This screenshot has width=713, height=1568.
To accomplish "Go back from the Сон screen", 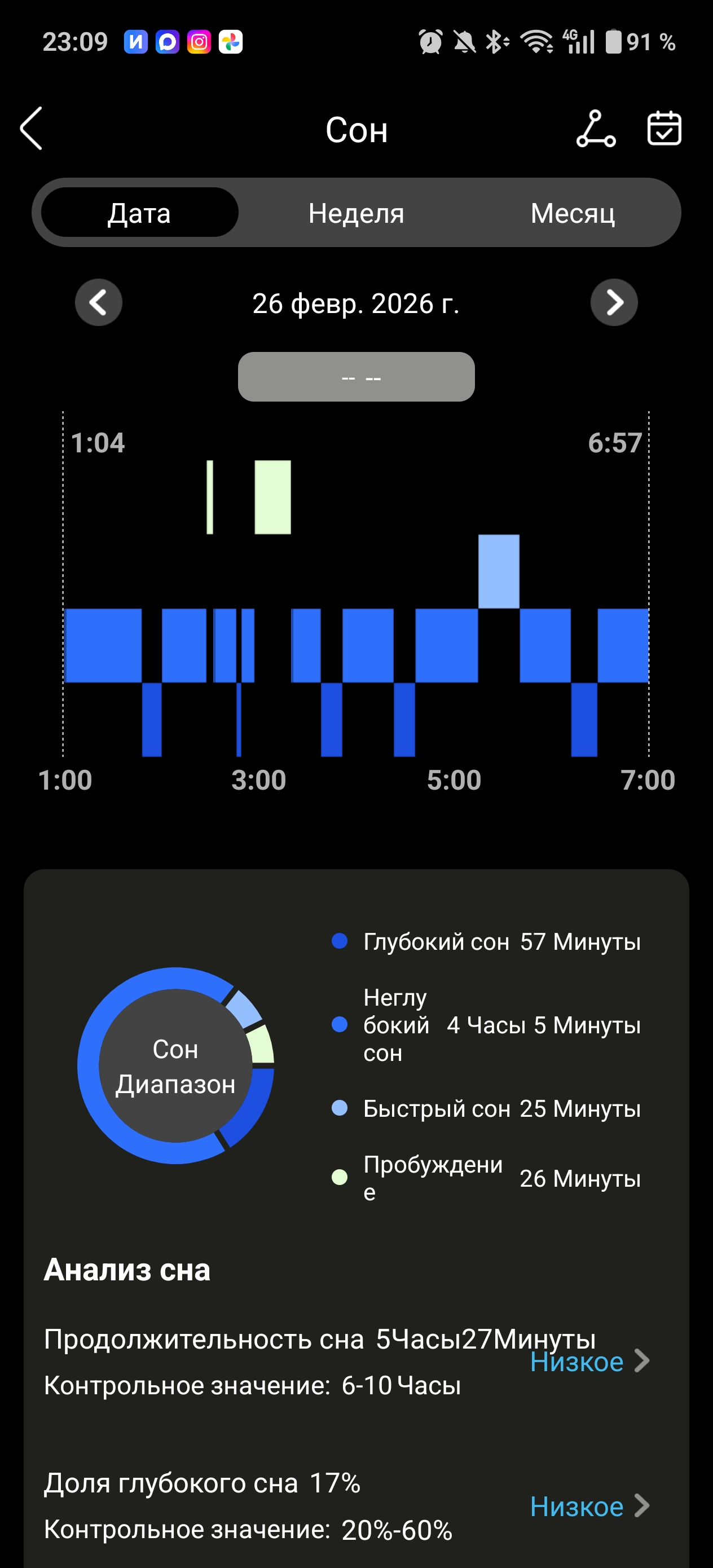I will (x=32, y=129).
